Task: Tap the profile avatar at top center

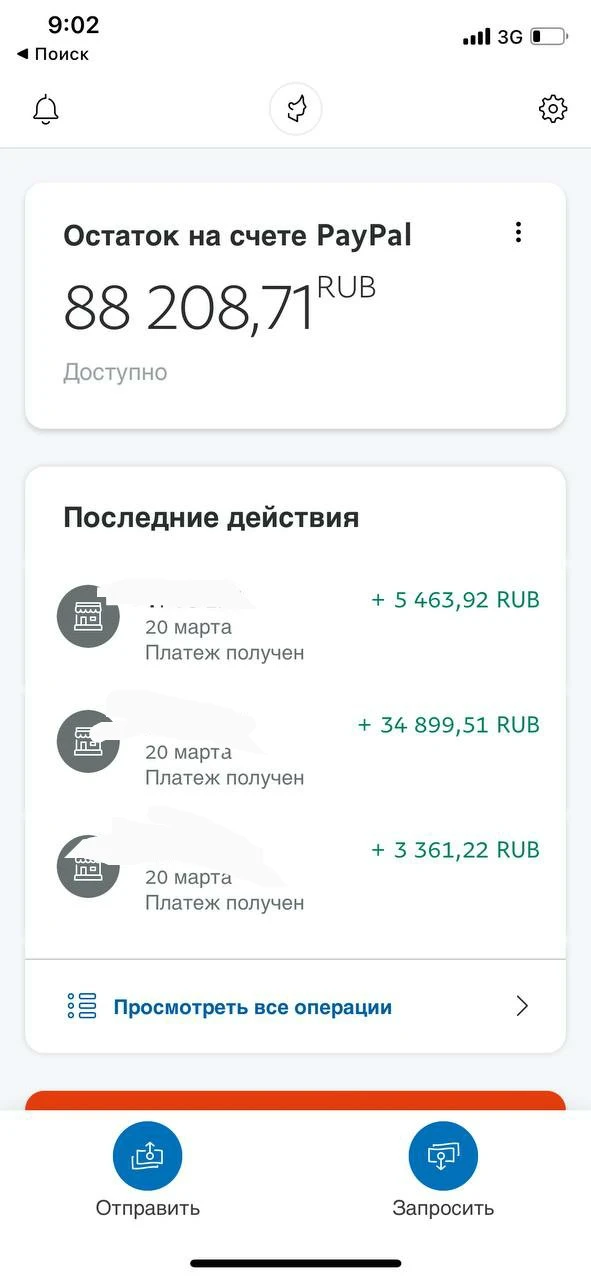Action: coord(296,109)
